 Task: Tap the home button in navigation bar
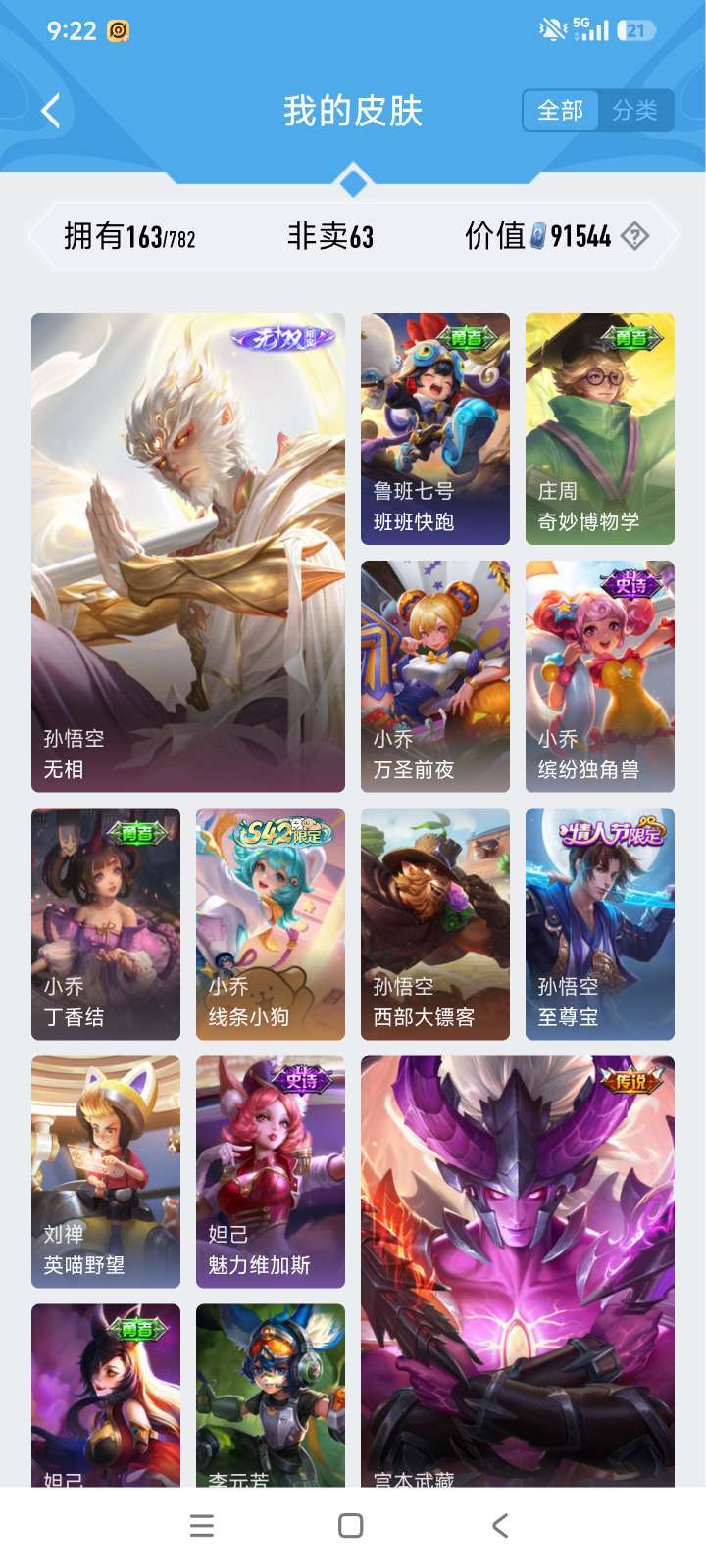(x=350, y=1524)
